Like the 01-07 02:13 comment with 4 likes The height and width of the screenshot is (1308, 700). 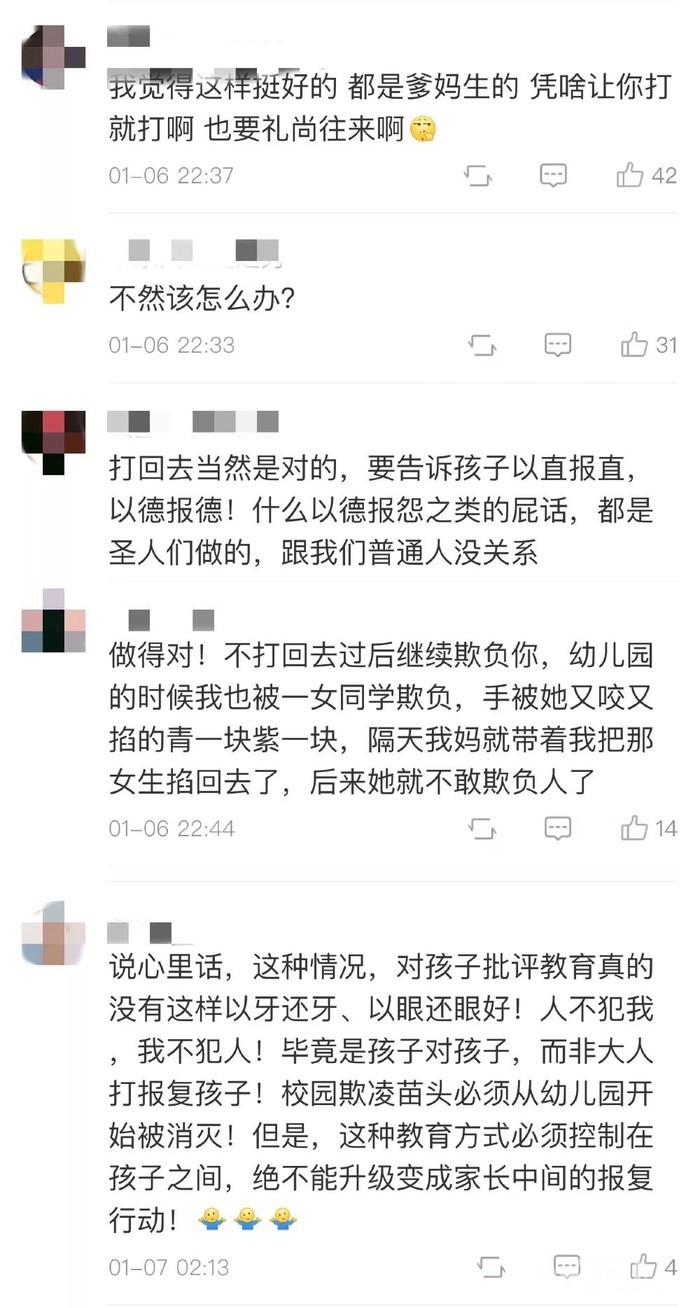pos(643,1267)
